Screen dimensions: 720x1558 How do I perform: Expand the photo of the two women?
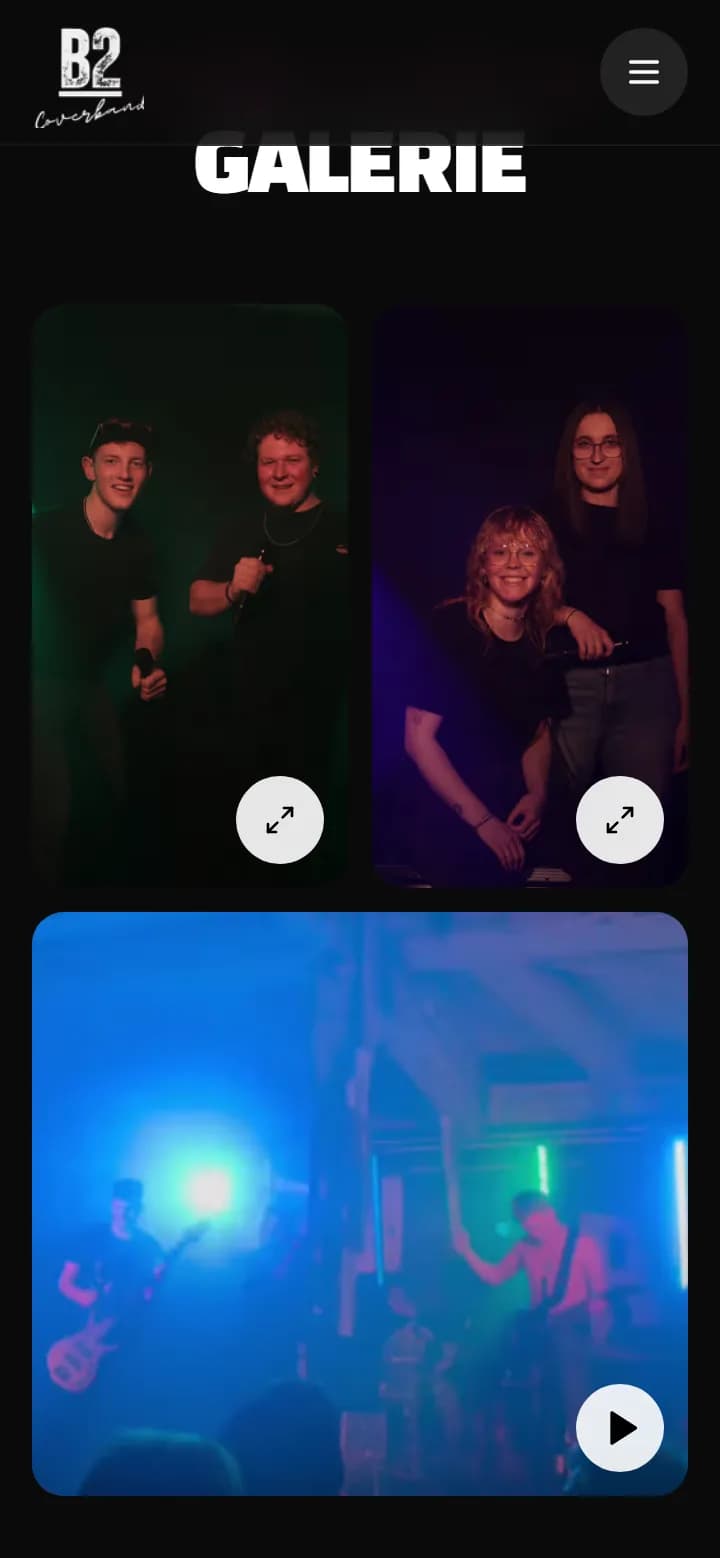(x=620, y=820)
